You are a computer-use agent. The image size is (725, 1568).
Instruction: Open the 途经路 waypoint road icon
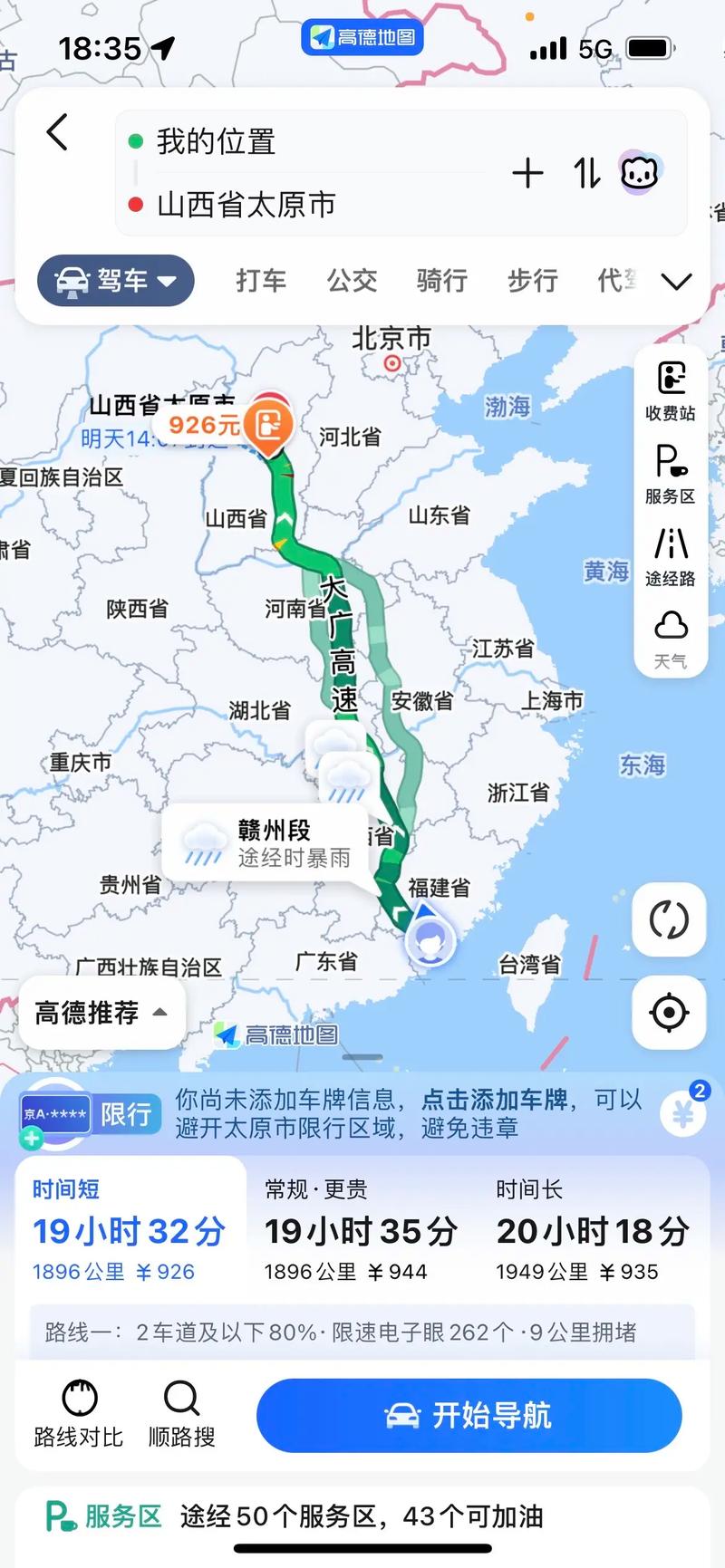[x=670, y=554]
